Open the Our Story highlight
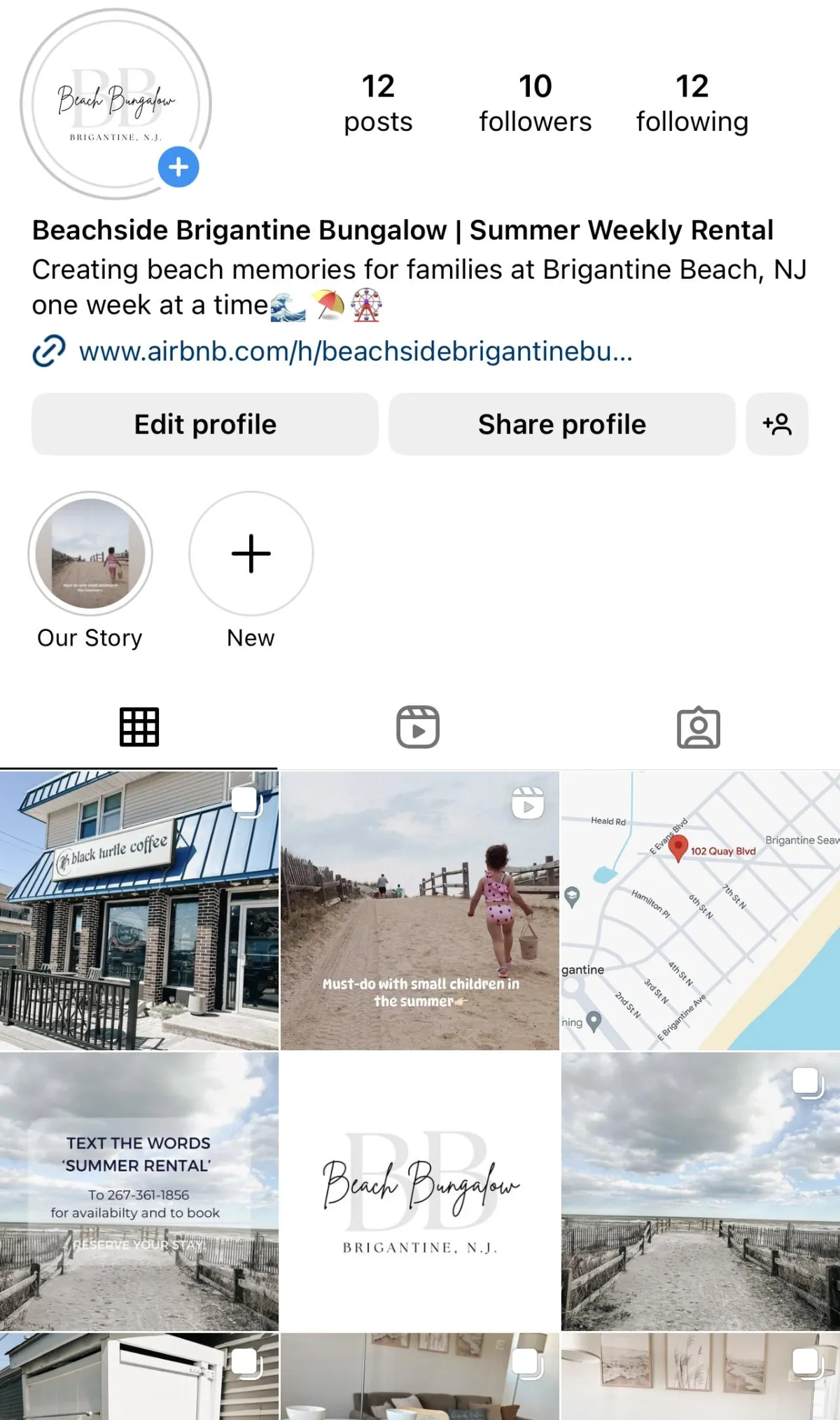Viewport: 840px width, 1420px height. click(90, 553)
